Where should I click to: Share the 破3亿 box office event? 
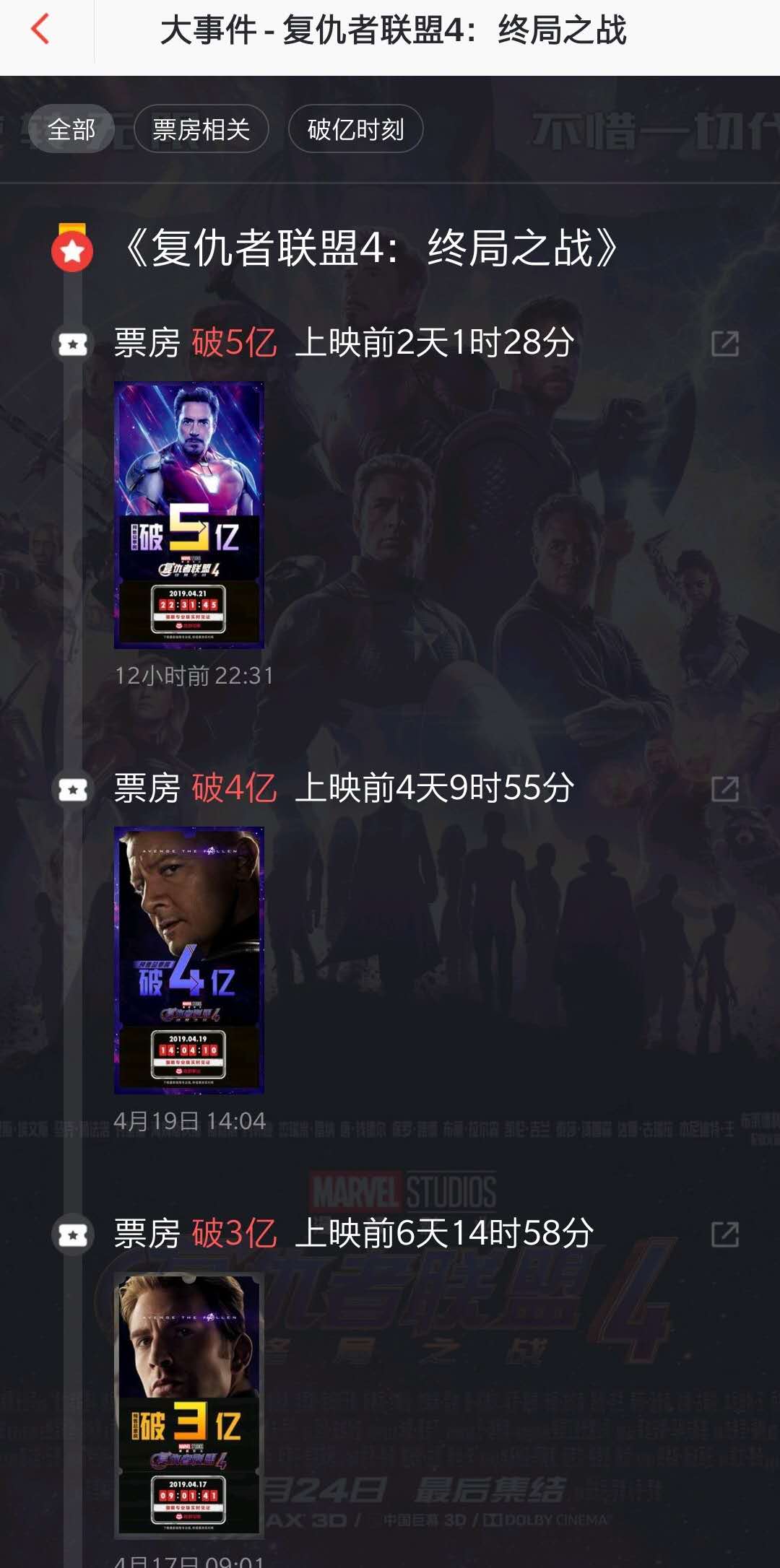(724, 1234)
